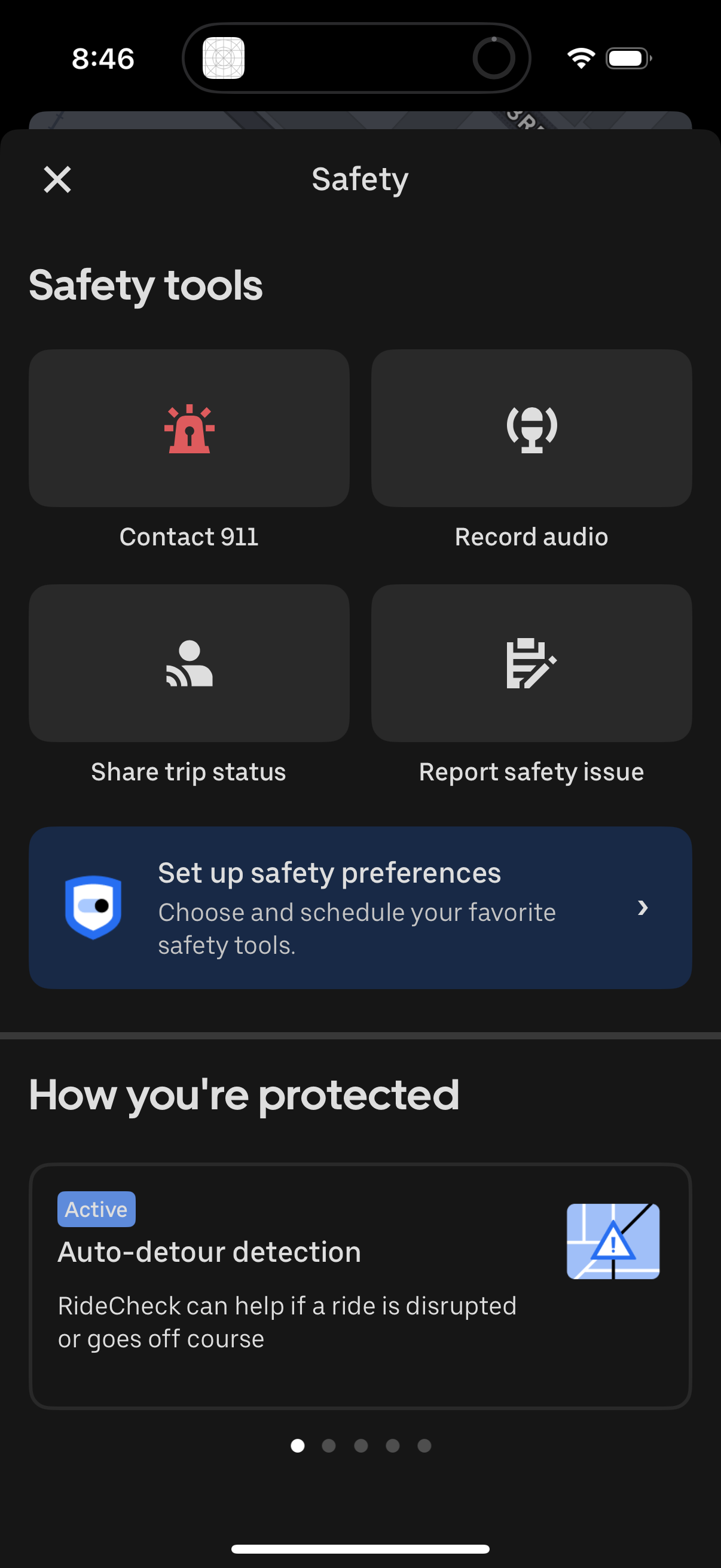The width and height of the screenshot is (721, 1568).
Task: Tap the home indicator bar
Action: pyautogui.click(x=360, y=1548)
